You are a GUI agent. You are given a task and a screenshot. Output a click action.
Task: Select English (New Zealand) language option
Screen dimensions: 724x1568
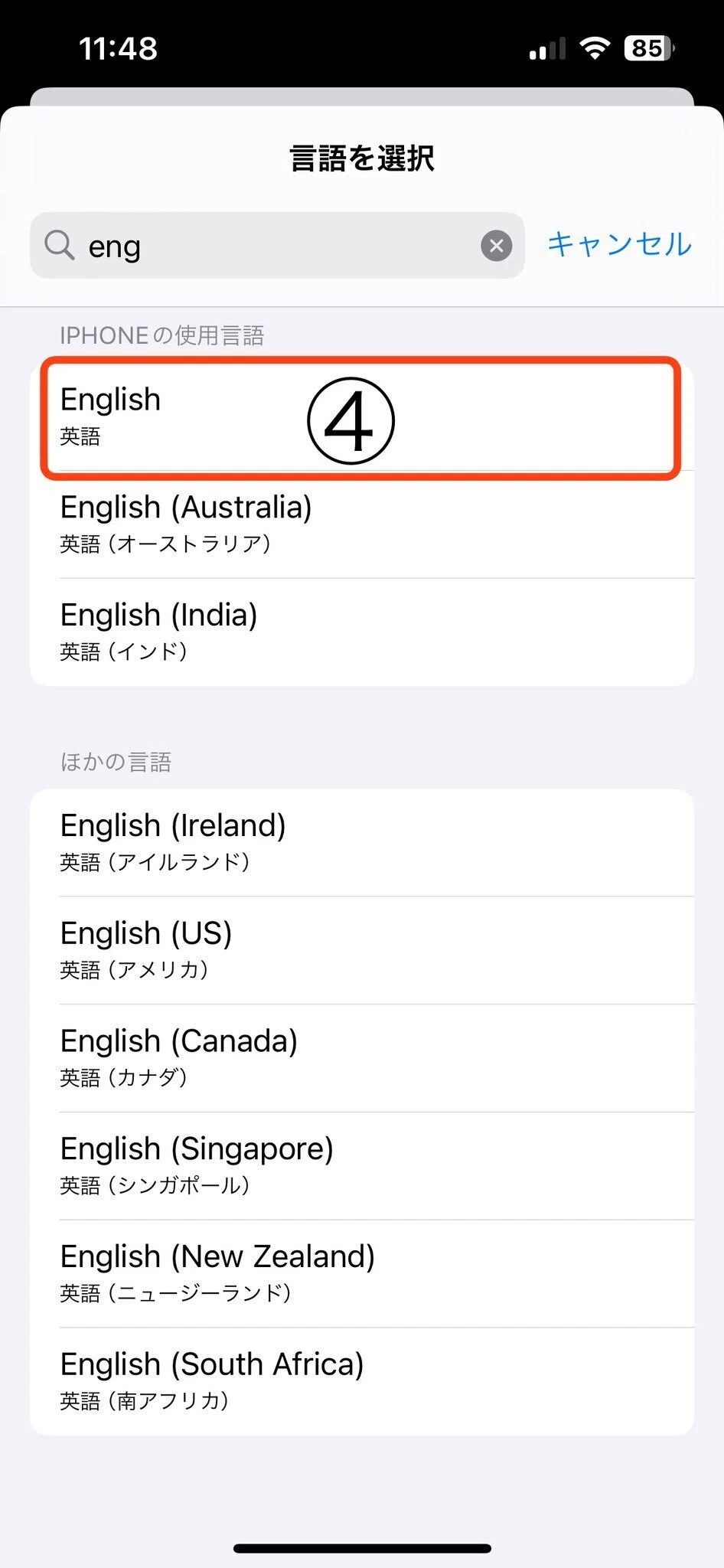click(230, 1272)
